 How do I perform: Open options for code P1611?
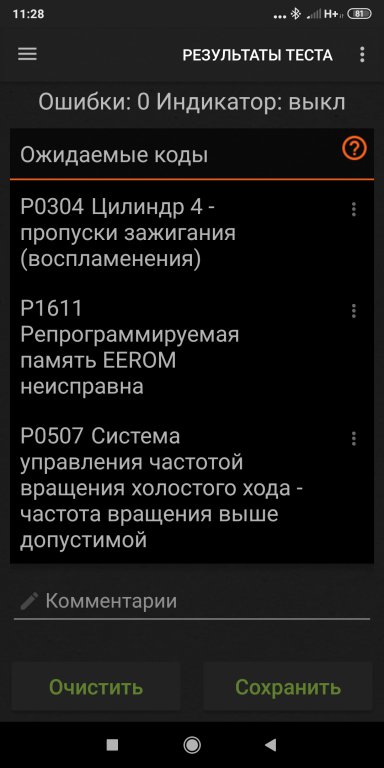tap(353, 311)
